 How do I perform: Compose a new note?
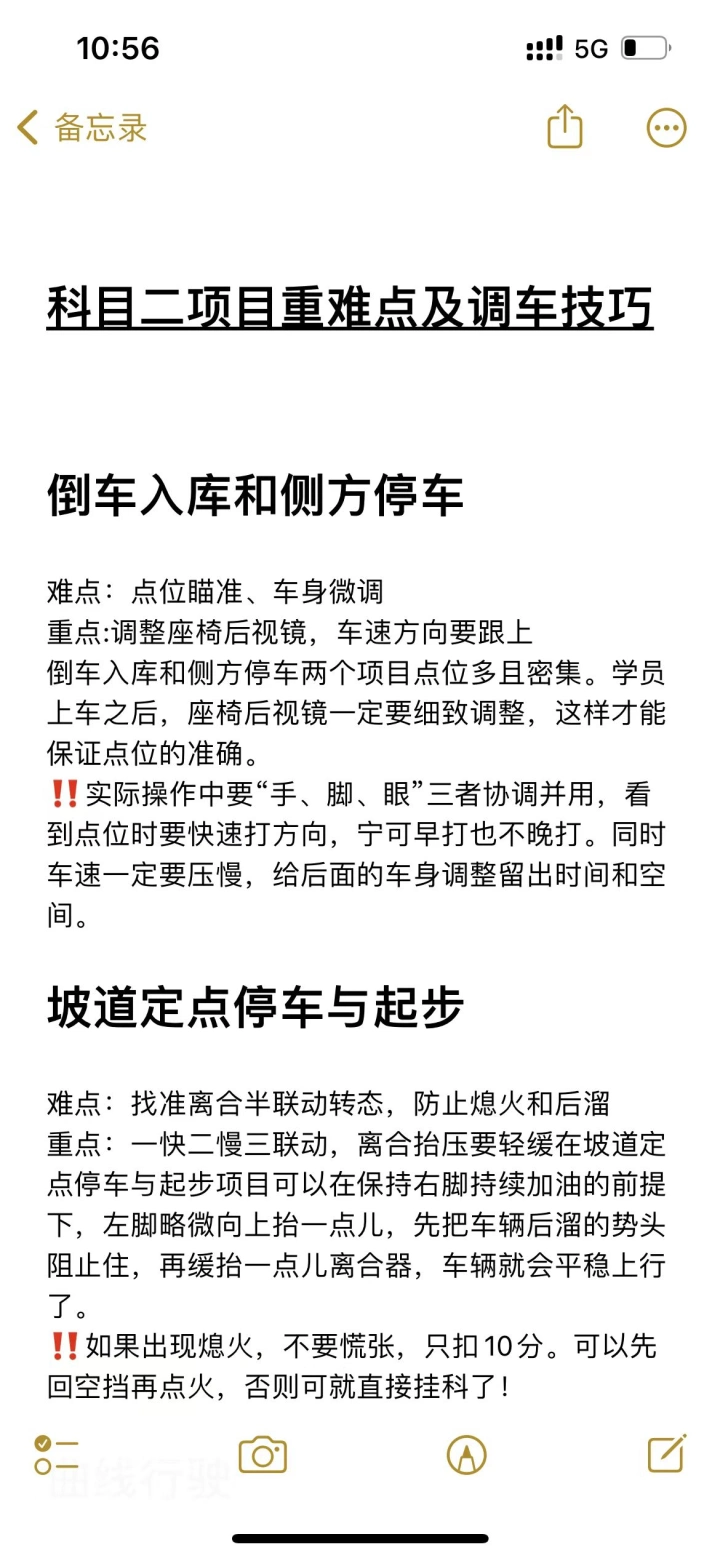click(667, 1453)
